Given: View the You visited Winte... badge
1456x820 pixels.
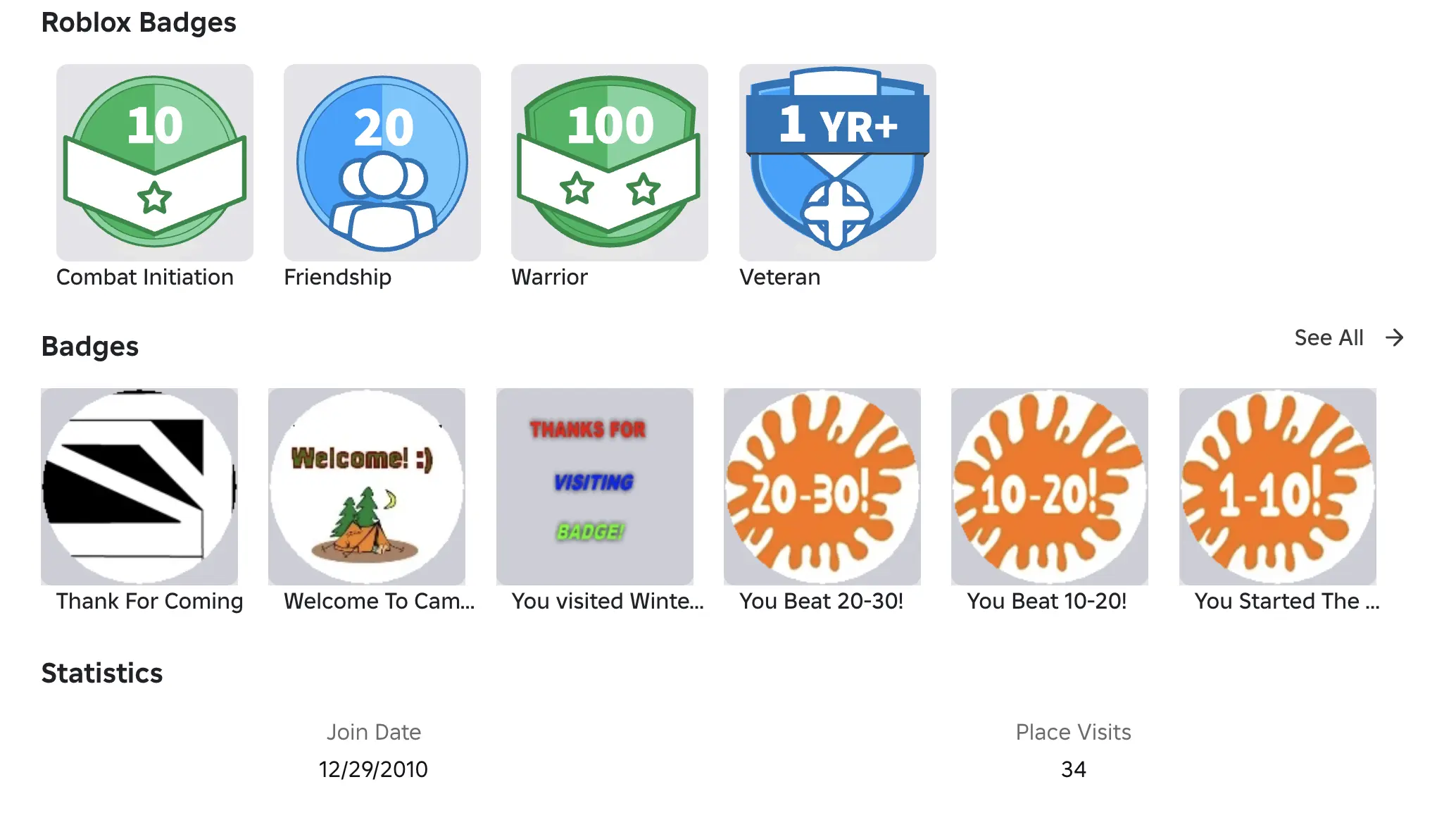Looking at the screenshot, I should coord(594,487).
